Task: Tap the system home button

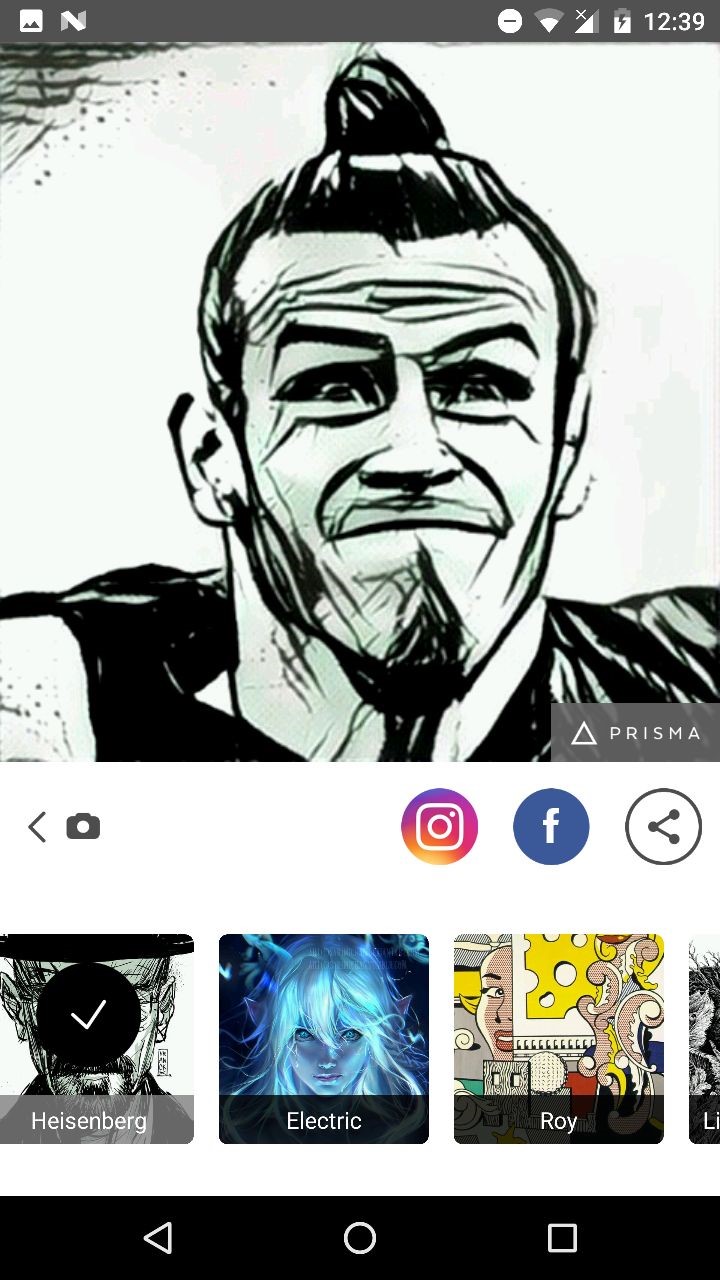Action: (360, 1238)
